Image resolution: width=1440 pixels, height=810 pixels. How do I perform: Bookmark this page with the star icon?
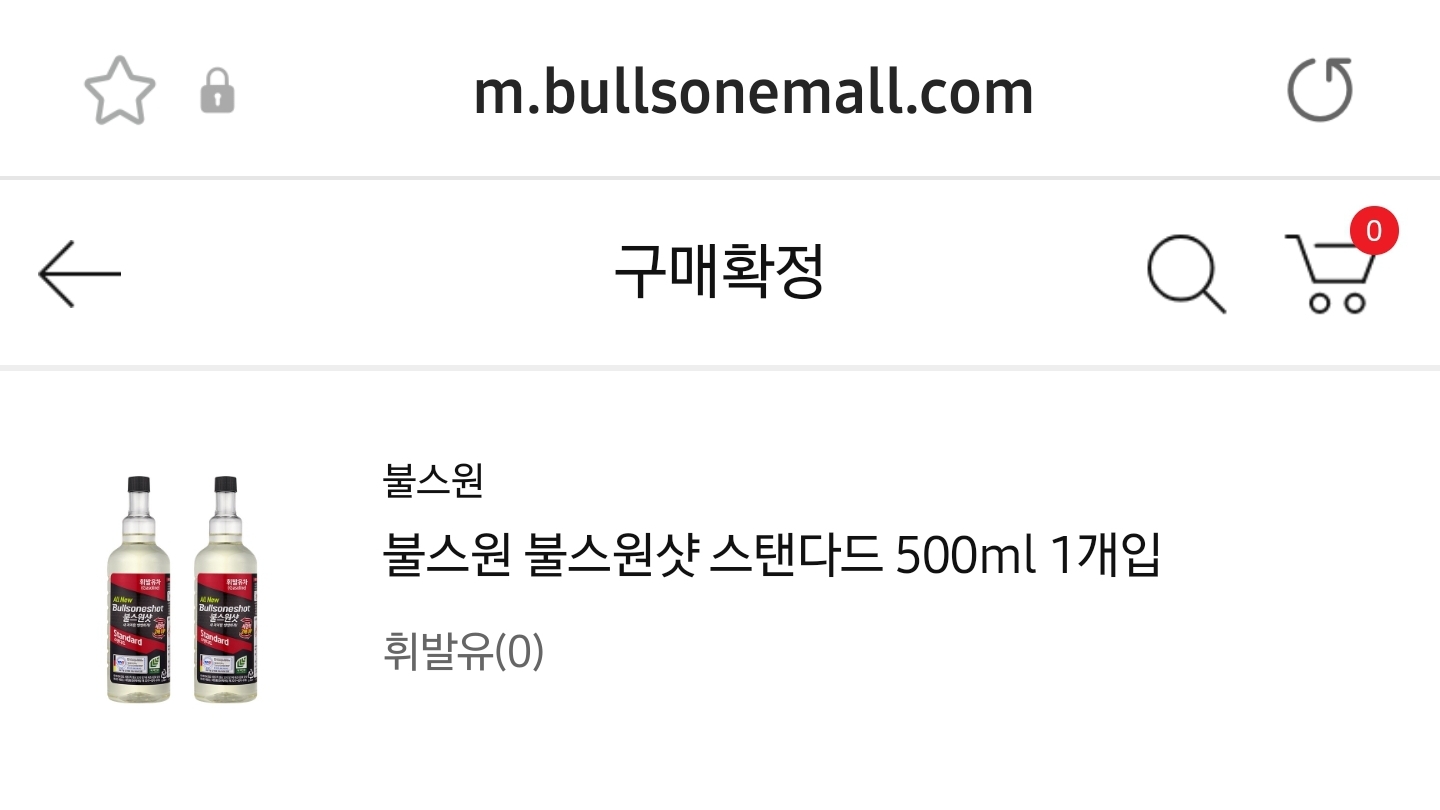(x=120, y=91)
